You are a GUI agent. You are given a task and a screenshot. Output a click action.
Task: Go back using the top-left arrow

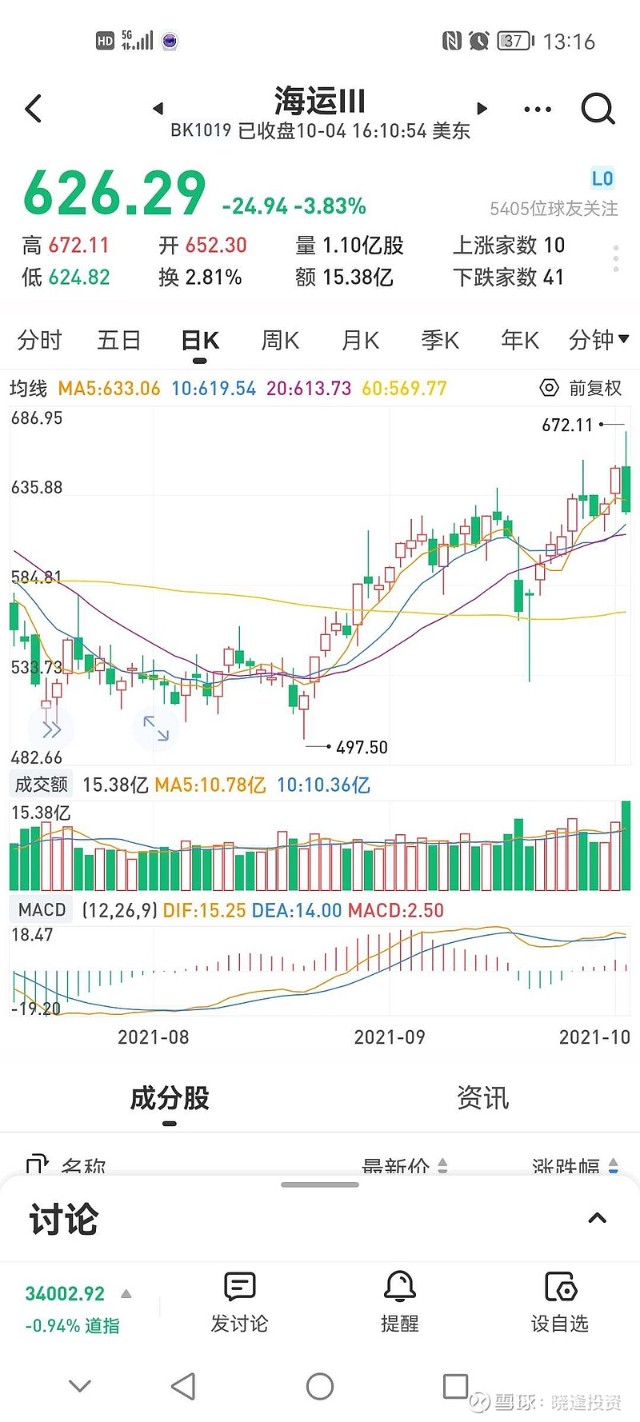pyautogui.click(x=34, y=108)
